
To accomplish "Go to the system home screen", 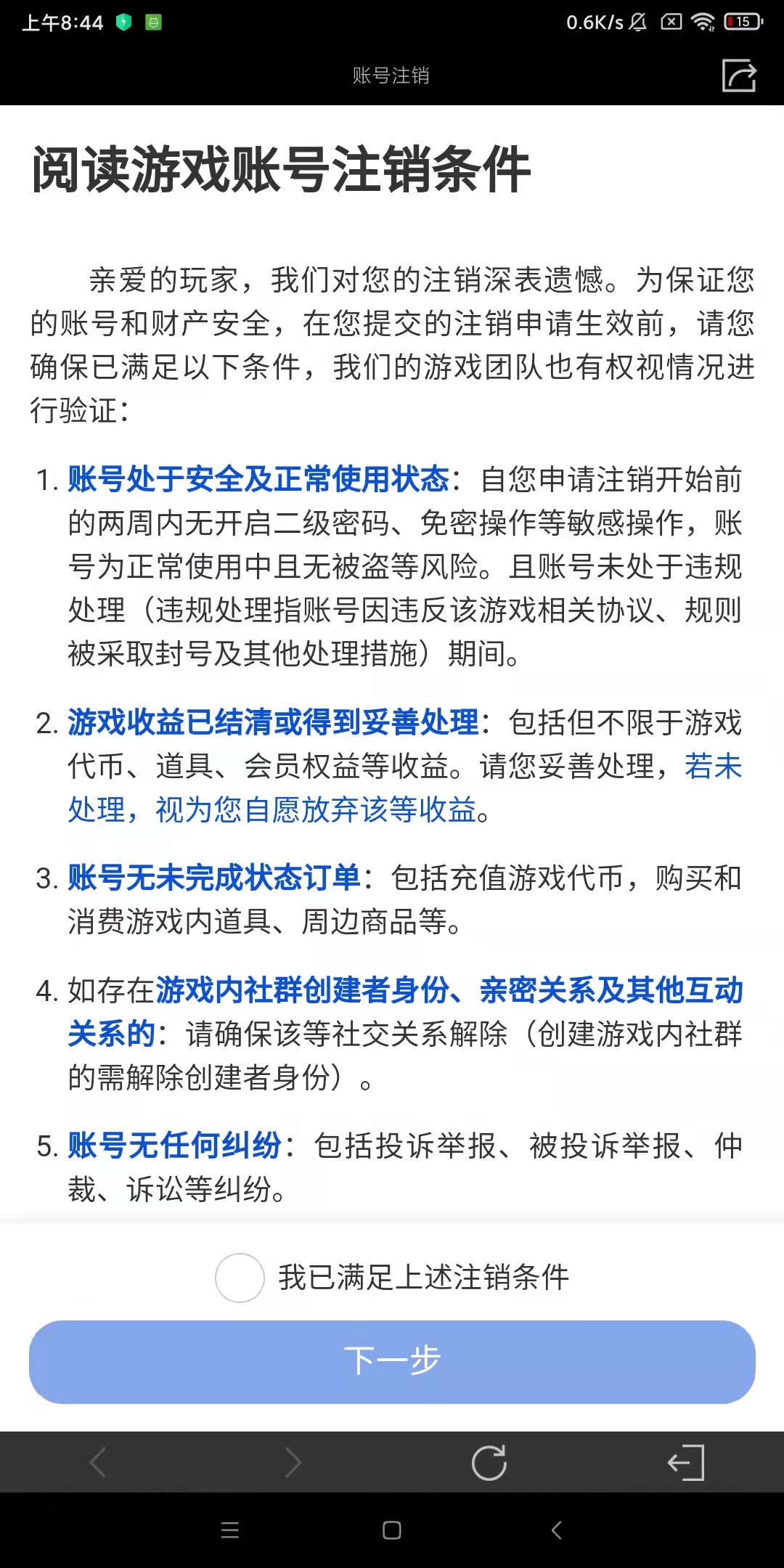I will [x=392, y=1530].
